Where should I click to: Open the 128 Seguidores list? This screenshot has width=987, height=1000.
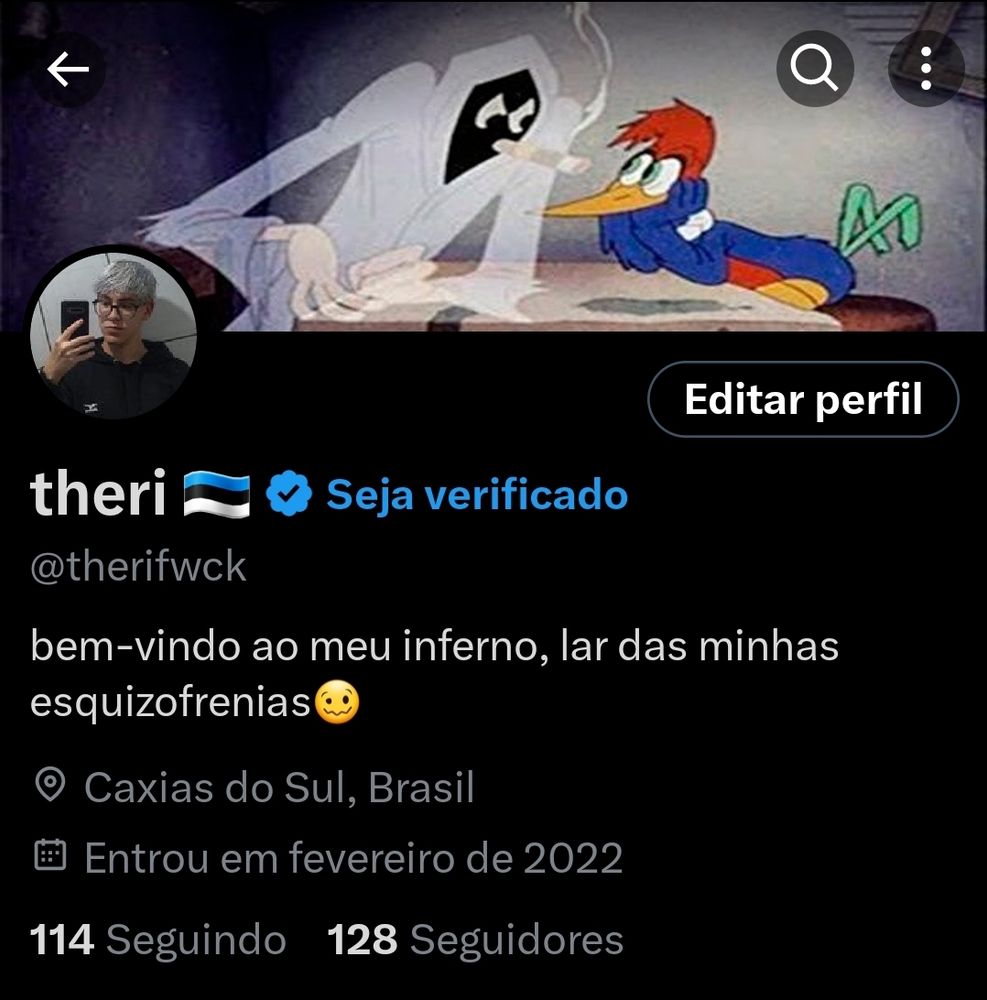[x=475, y=940]
